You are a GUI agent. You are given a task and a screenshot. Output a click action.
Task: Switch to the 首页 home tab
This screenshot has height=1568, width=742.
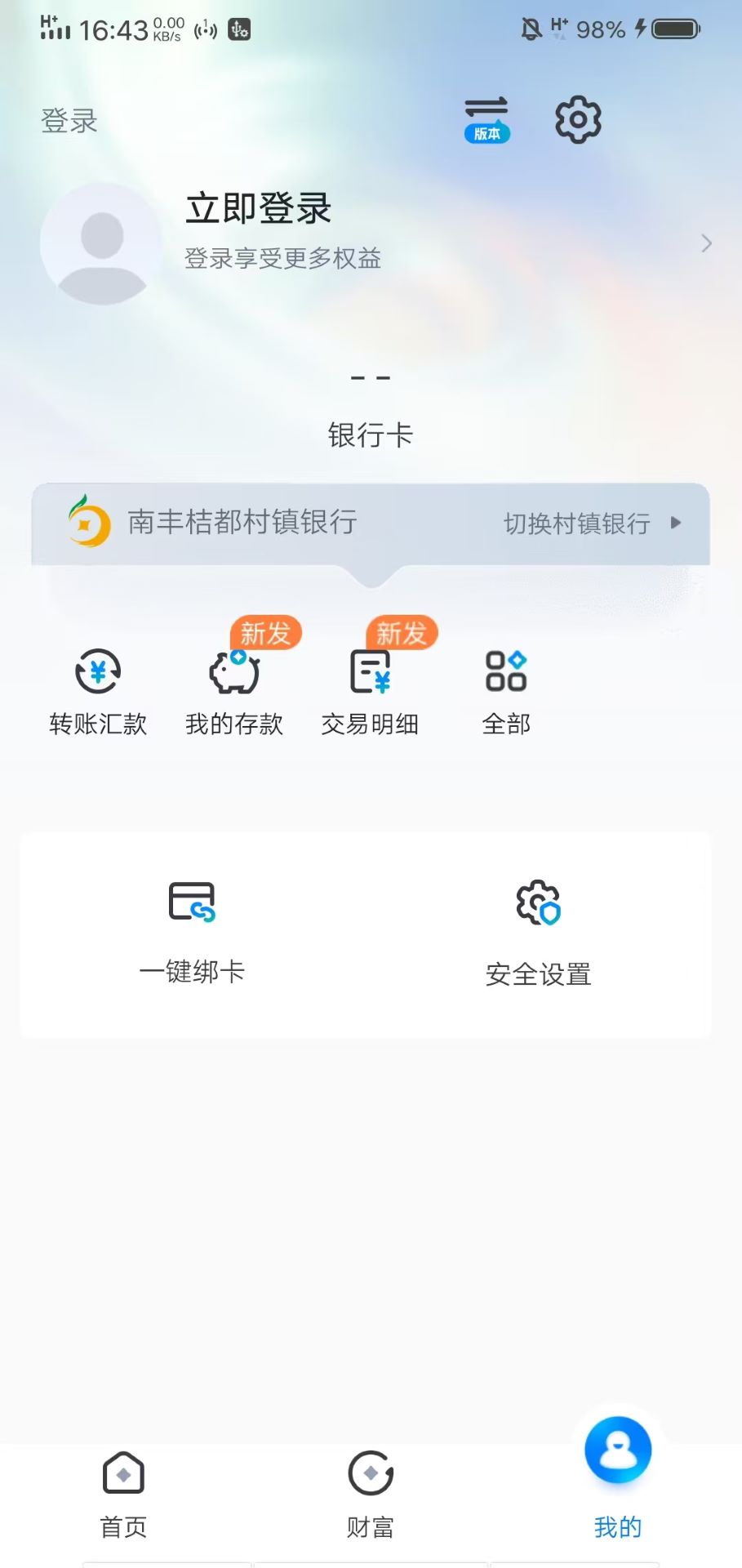pyautogui.click(x=123, y=1494)
